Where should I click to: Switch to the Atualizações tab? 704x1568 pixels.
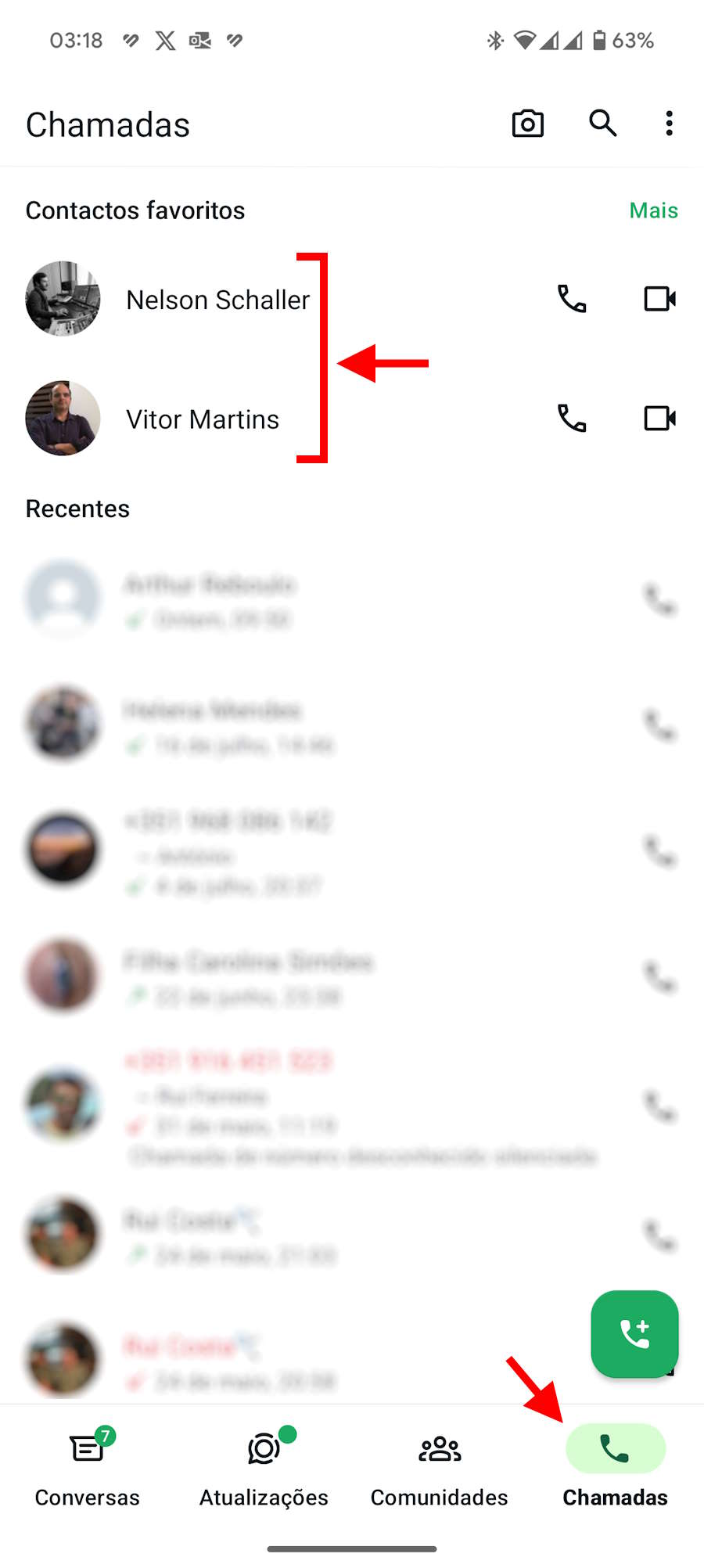coord(264,1467)
